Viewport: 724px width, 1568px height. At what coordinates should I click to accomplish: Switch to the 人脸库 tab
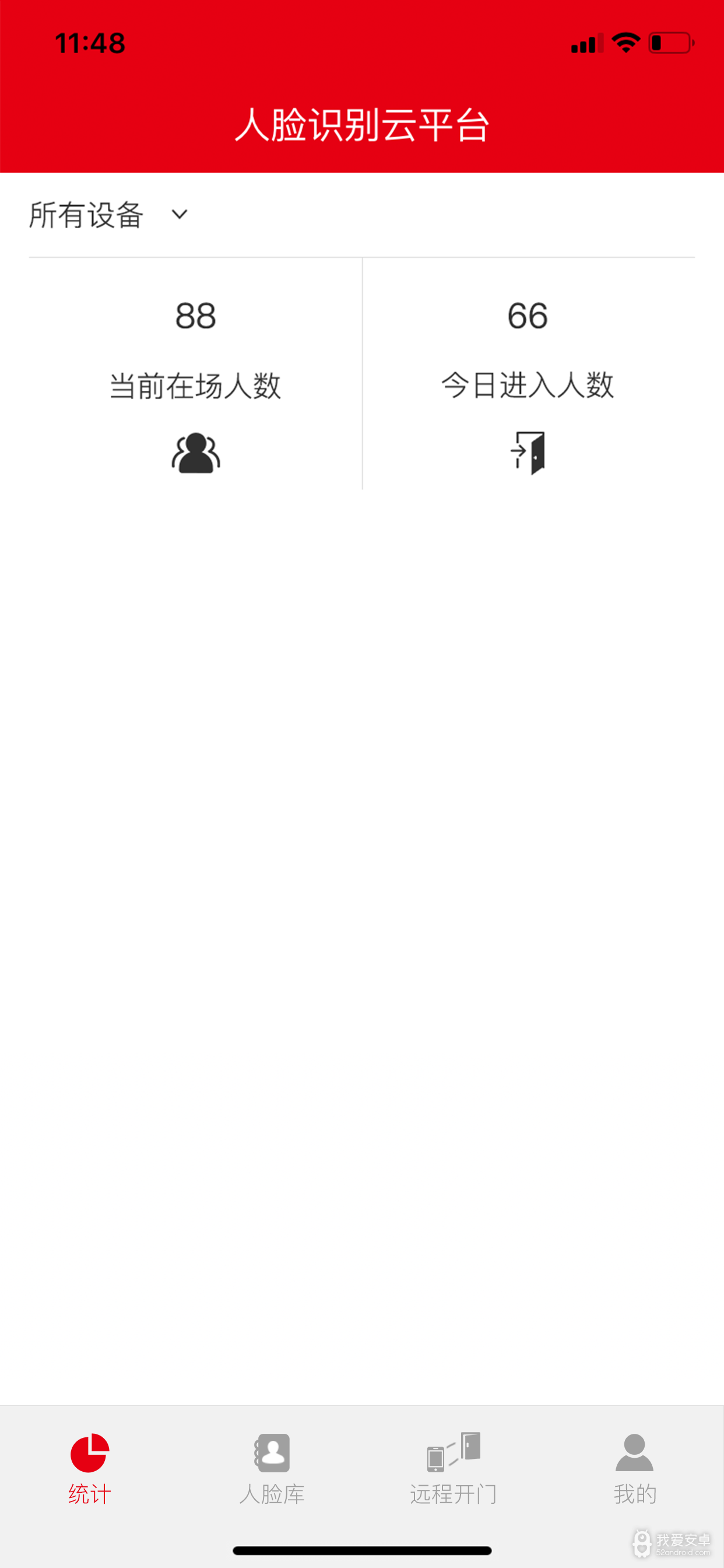(x=271, y=1468)
